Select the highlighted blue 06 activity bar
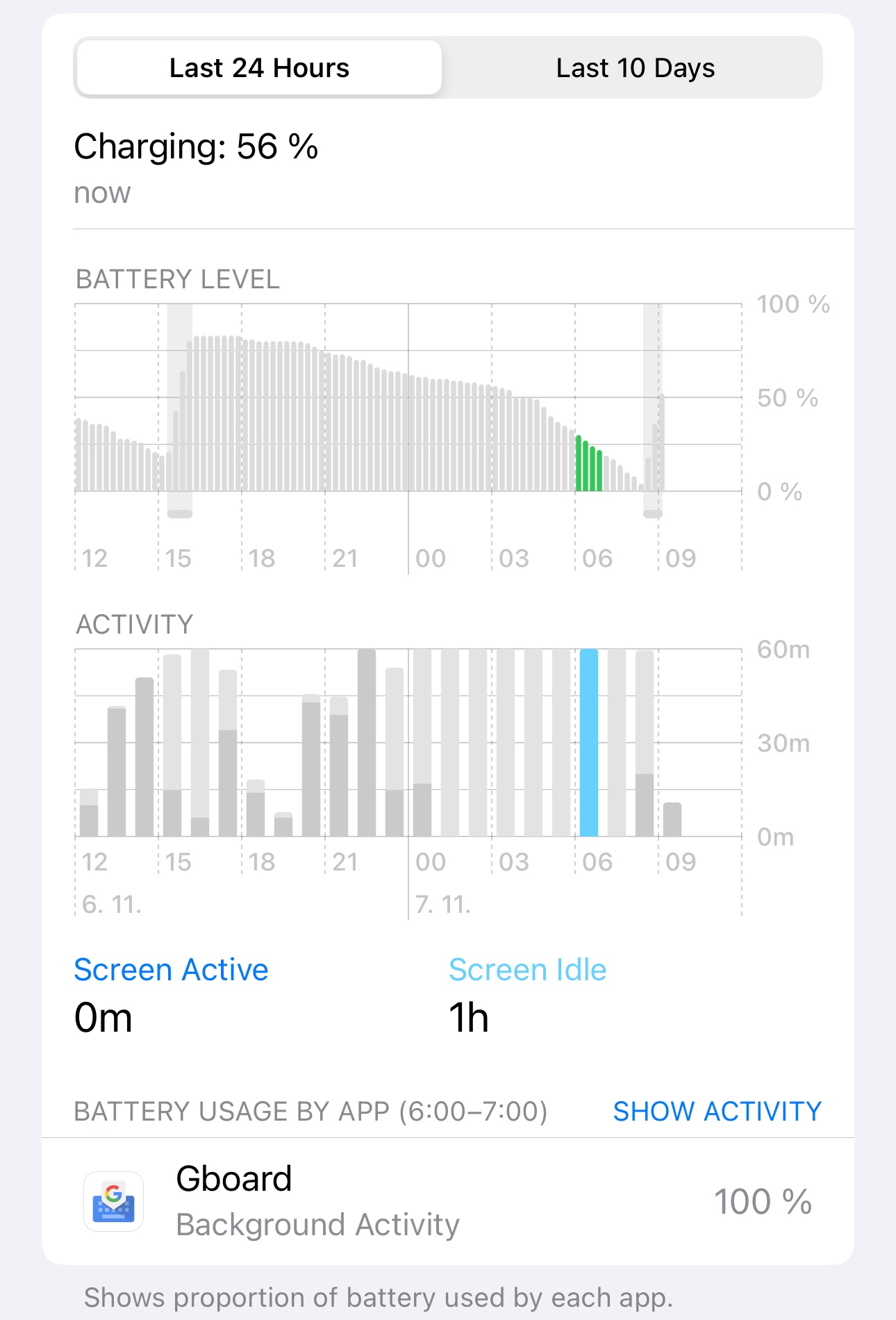Viewport: 896px width, 1320px height. [588, 742]
